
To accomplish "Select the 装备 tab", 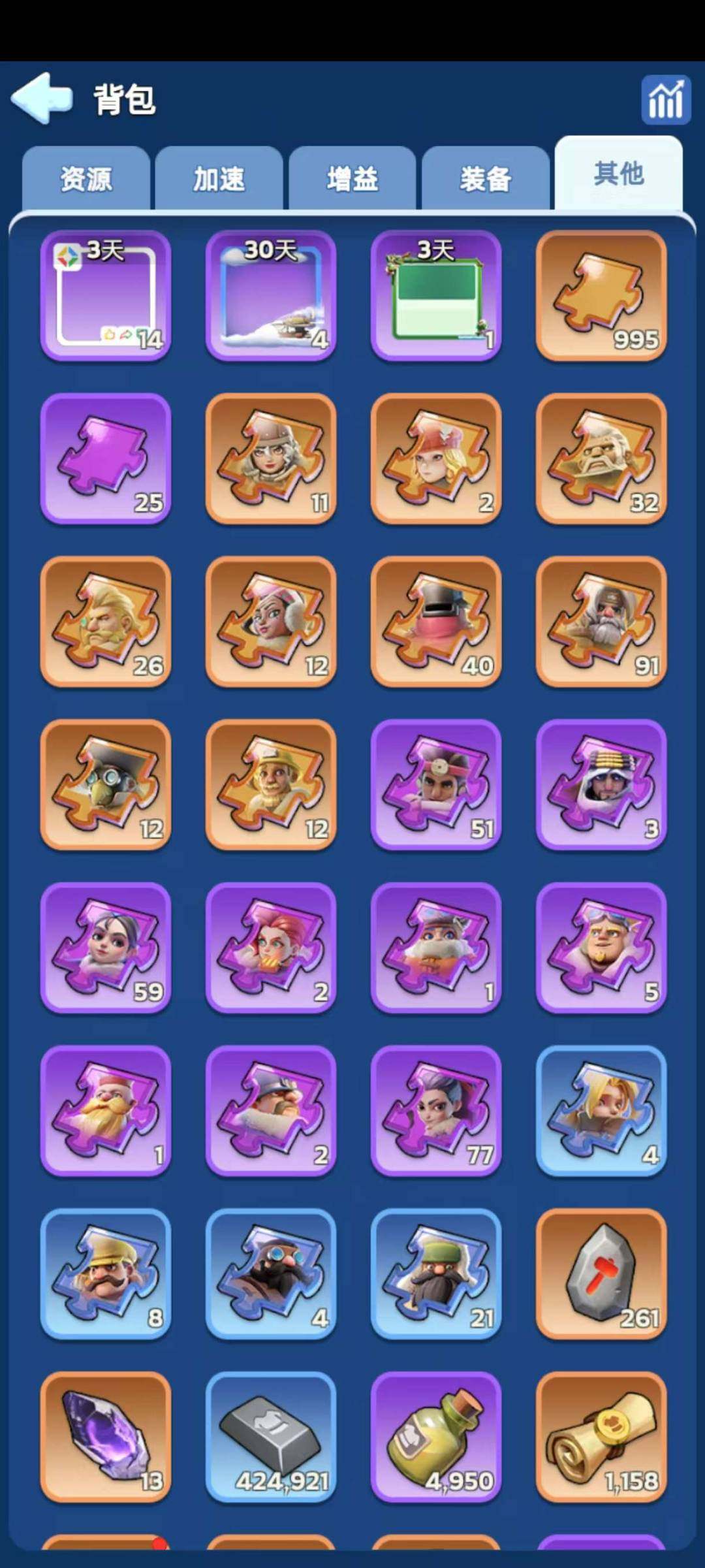I will tap(486, 179).
